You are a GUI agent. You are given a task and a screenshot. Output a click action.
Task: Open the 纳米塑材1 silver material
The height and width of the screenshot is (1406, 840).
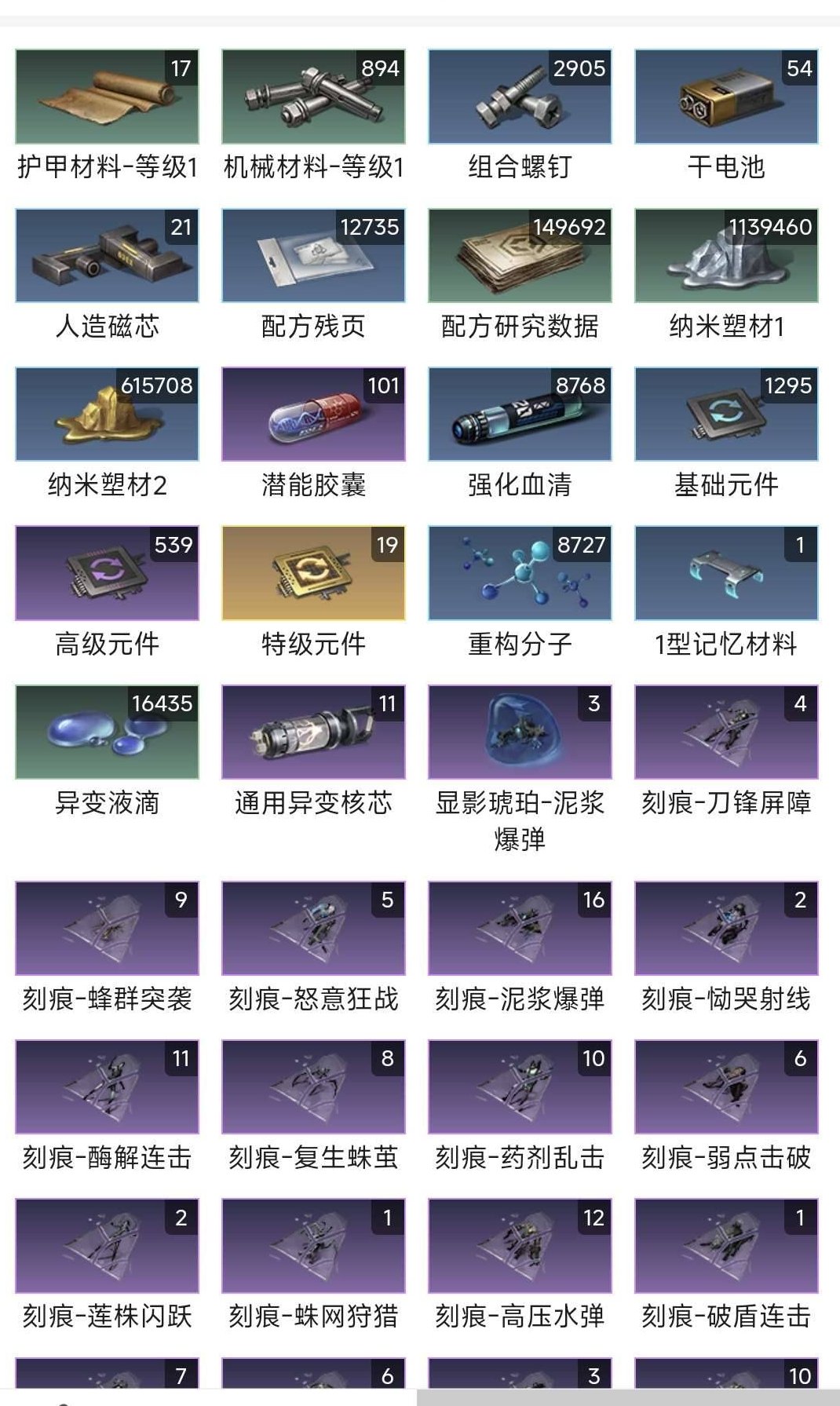(727, 257)
